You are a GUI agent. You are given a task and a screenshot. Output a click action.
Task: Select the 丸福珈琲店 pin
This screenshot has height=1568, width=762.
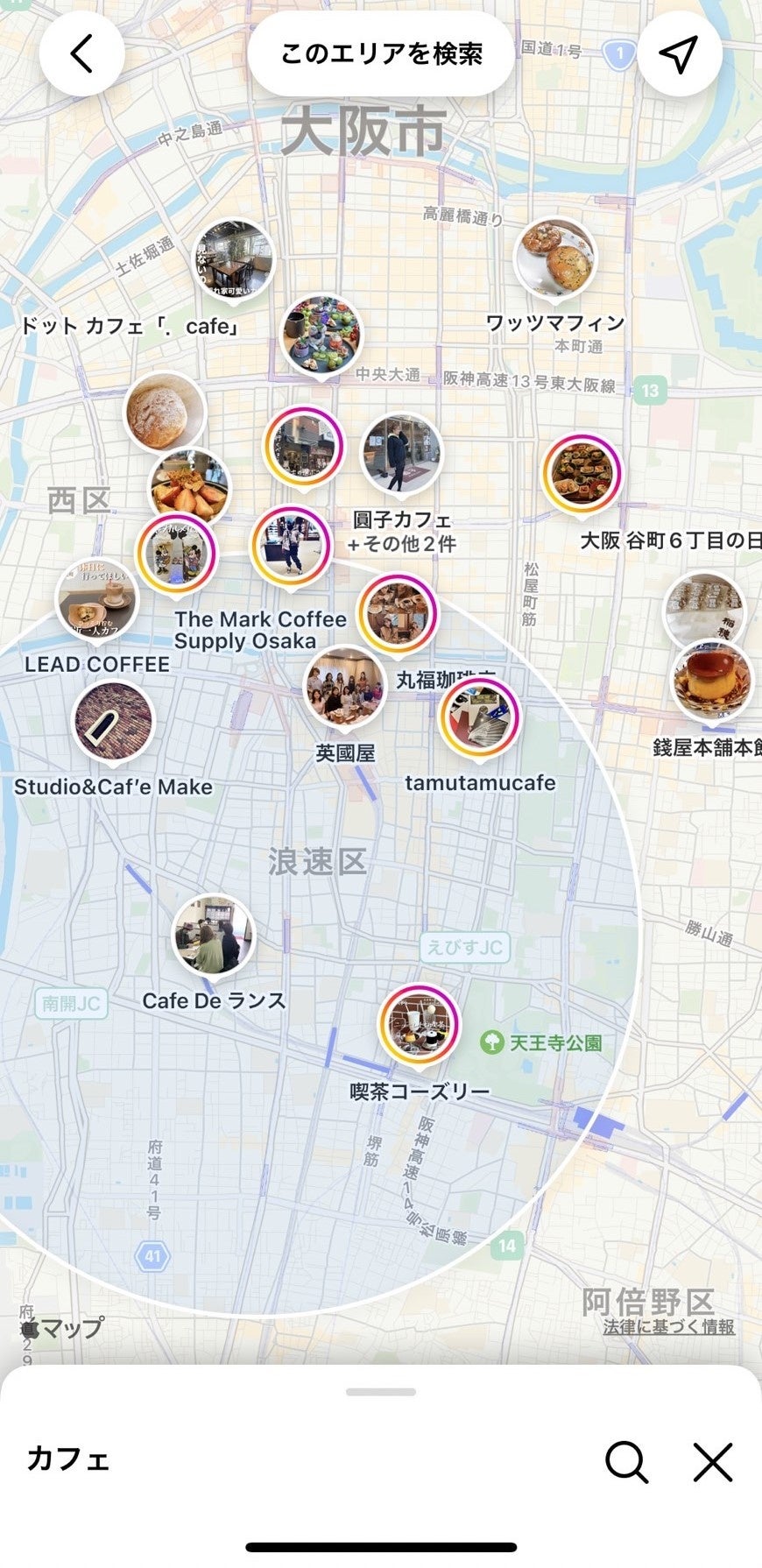pyautogui.click(x=397, y=614)
